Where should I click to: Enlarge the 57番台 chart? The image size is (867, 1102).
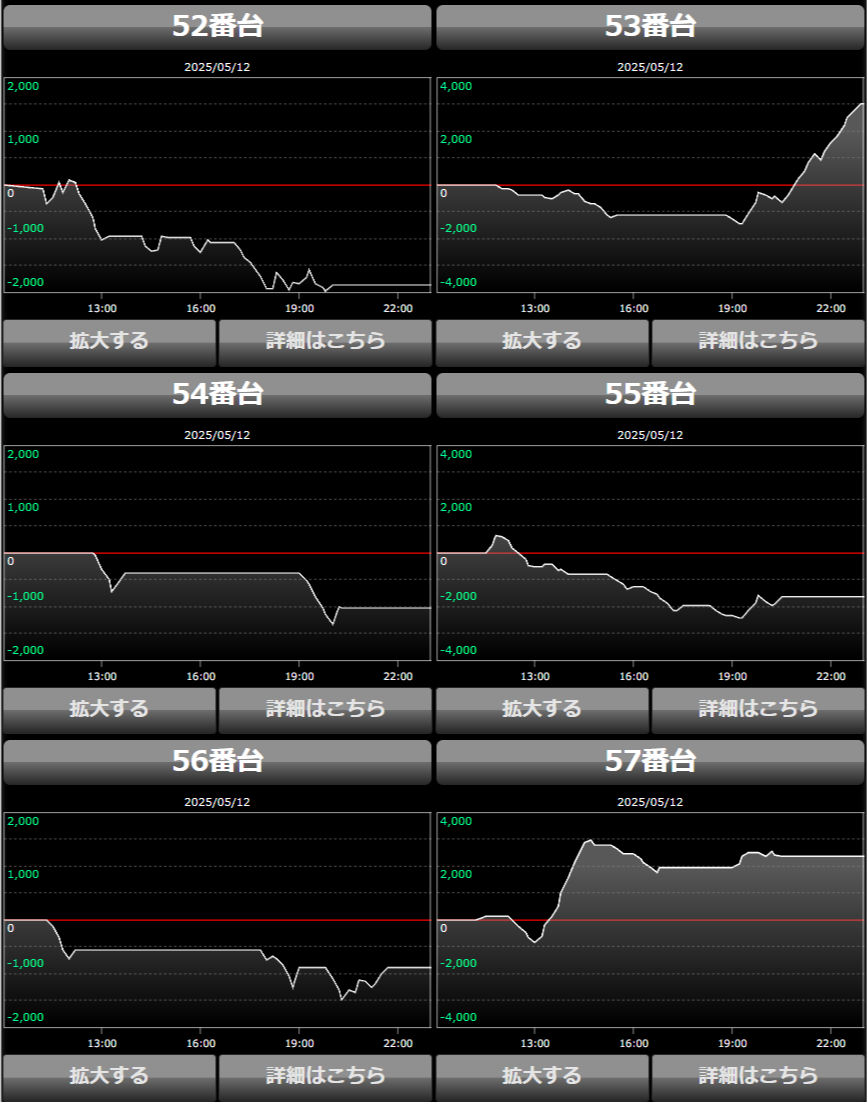coord(542,1077)
